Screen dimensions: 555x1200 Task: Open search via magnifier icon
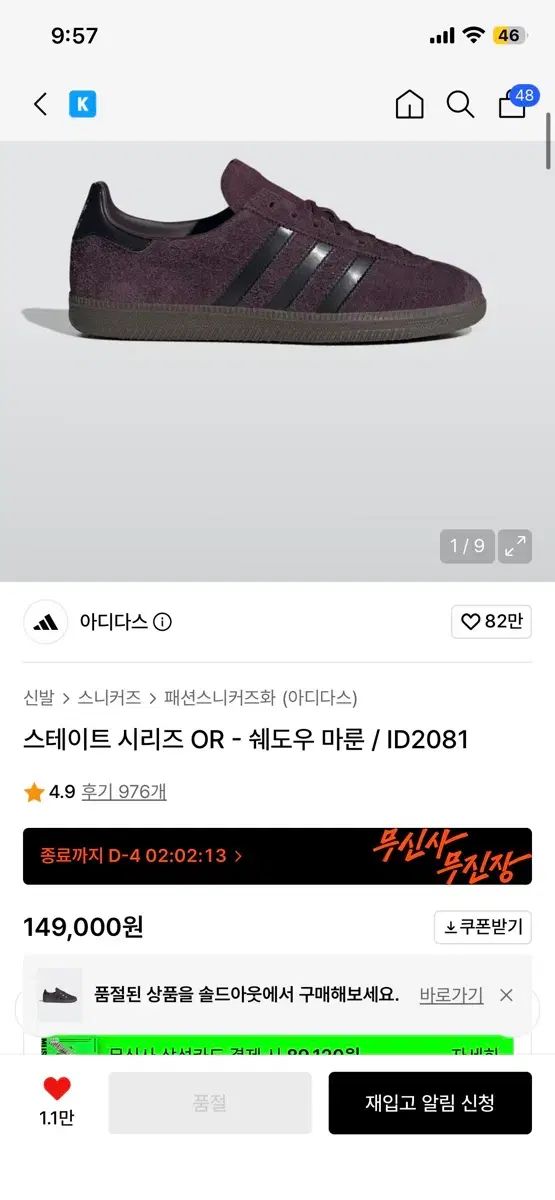click(461, 104)
